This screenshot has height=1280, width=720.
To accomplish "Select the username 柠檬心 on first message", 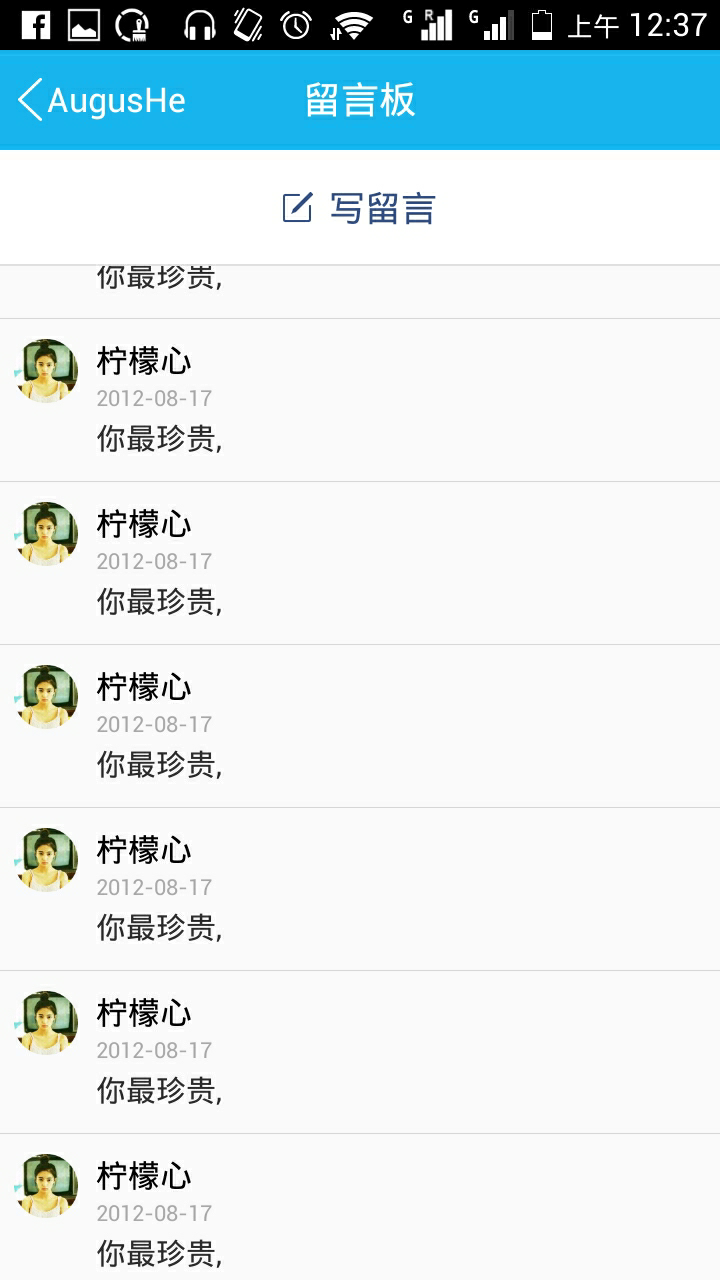I will pos(143,362).
